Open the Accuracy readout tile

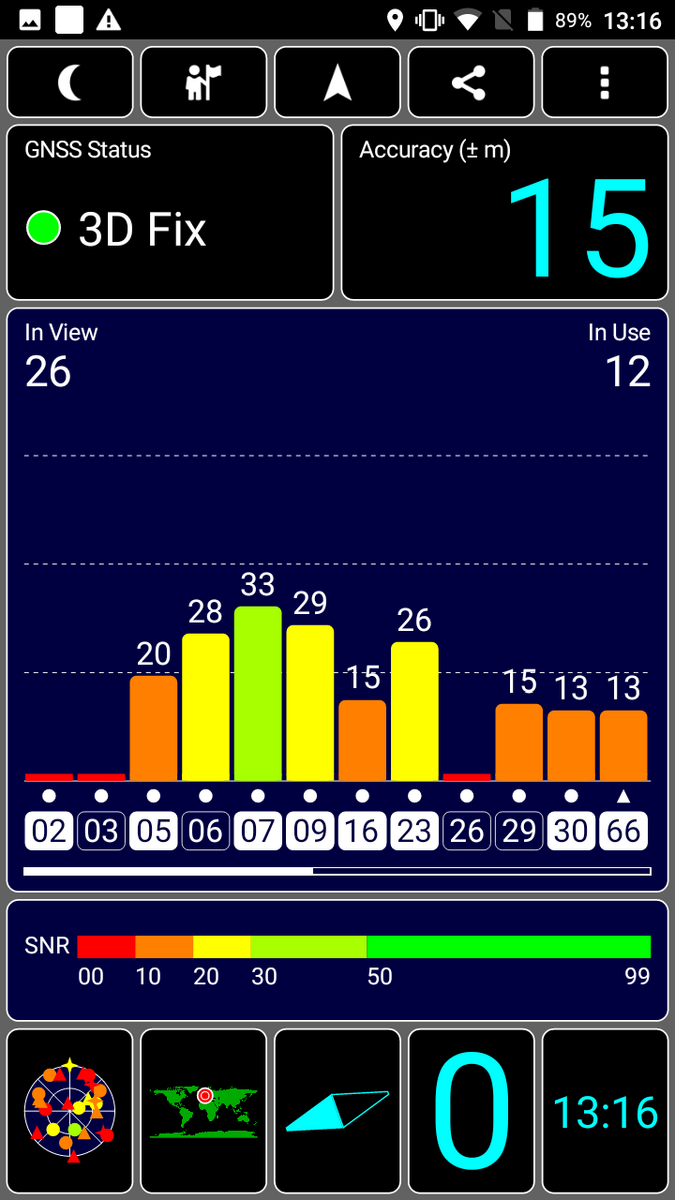[x=504, y=212]
